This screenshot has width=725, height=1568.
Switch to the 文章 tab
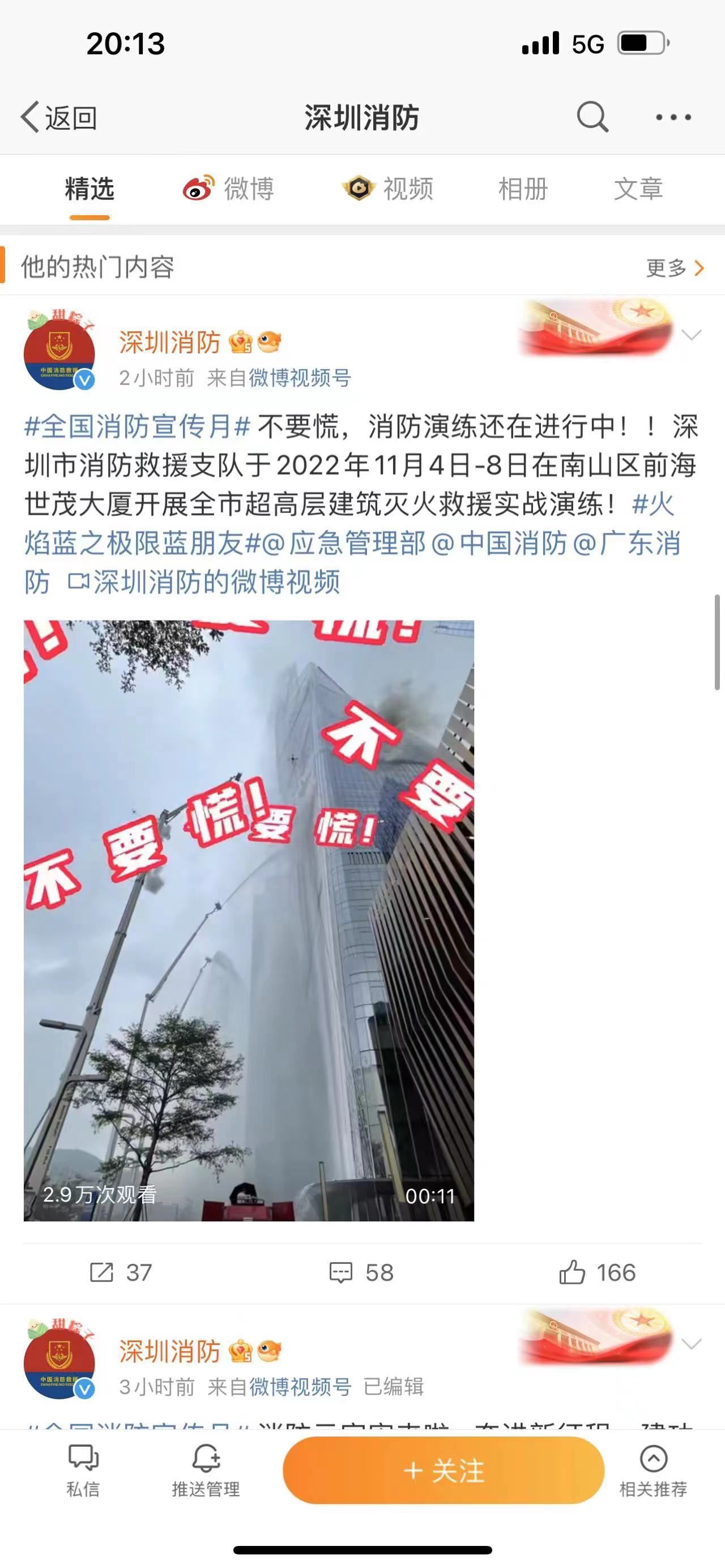click(638, 189)
